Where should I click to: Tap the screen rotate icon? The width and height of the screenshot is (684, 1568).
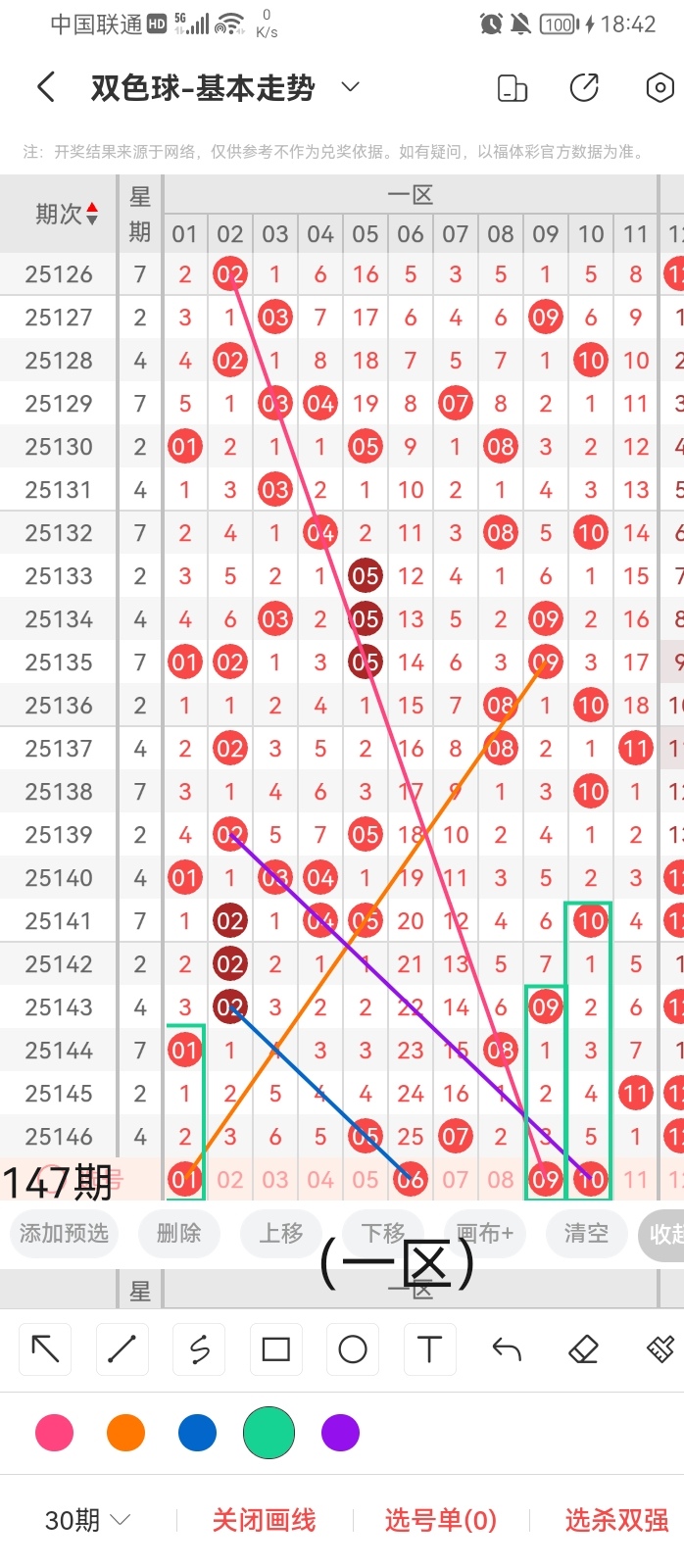click(x=513, y=88)
